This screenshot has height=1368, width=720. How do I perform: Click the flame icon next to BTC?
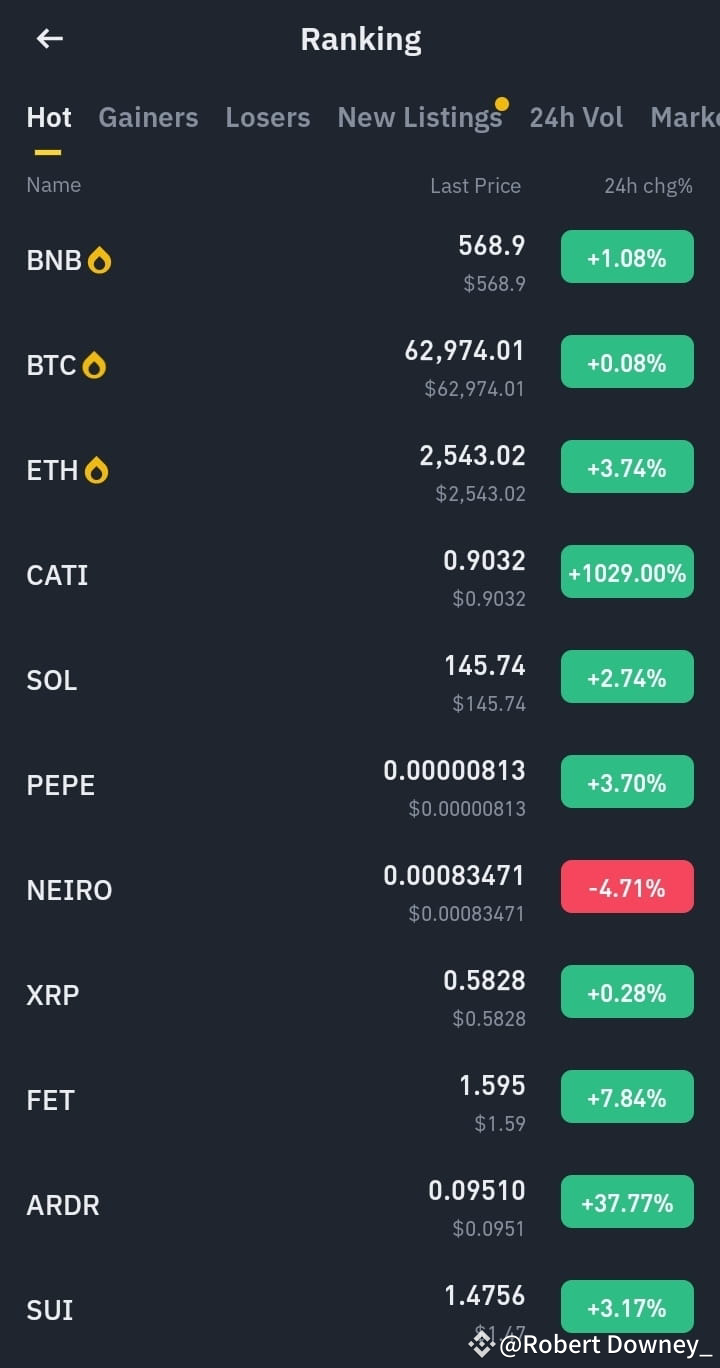93,363
